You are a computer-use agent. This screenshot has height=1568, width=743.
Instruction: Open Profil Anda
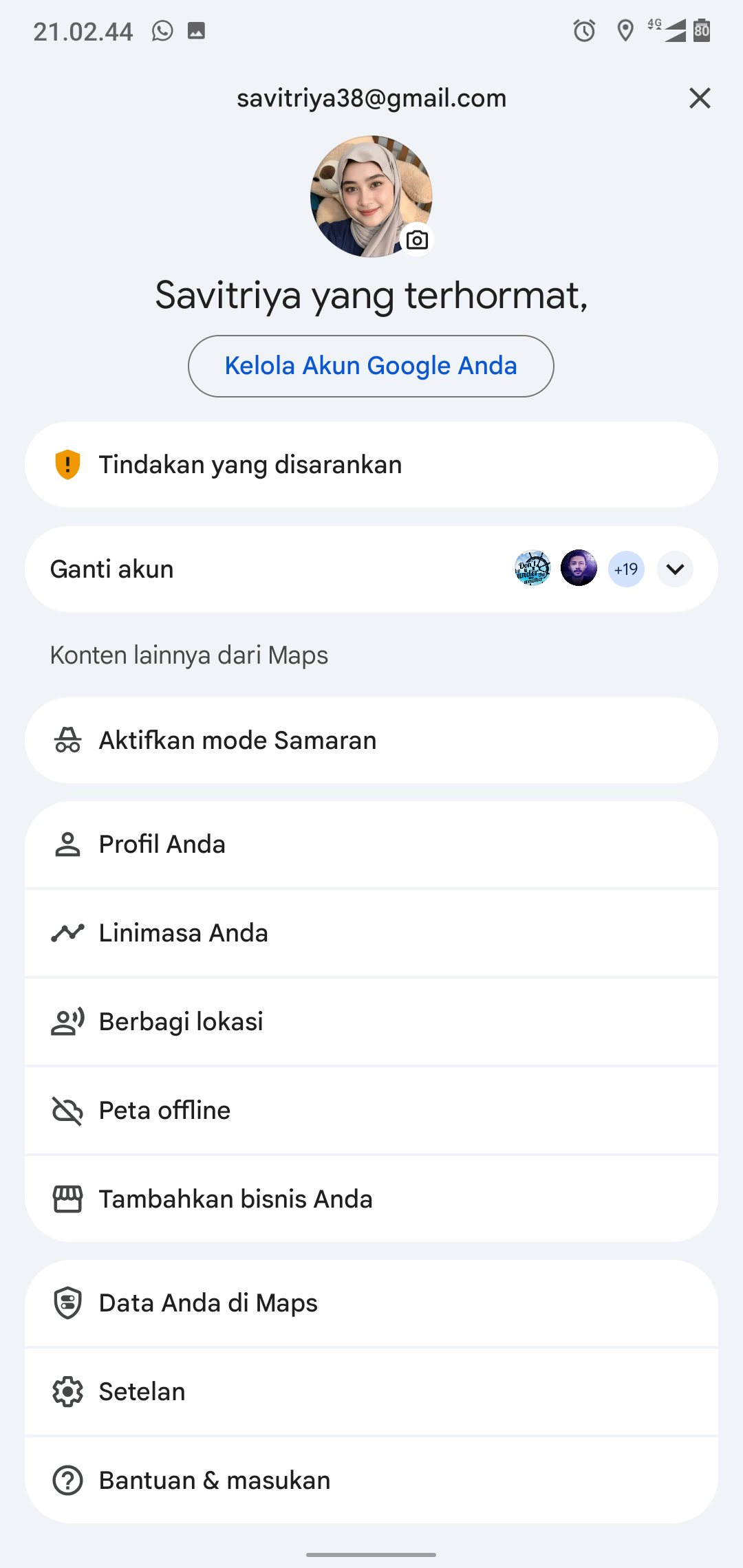pyautogui.click(x=371, y=845)
